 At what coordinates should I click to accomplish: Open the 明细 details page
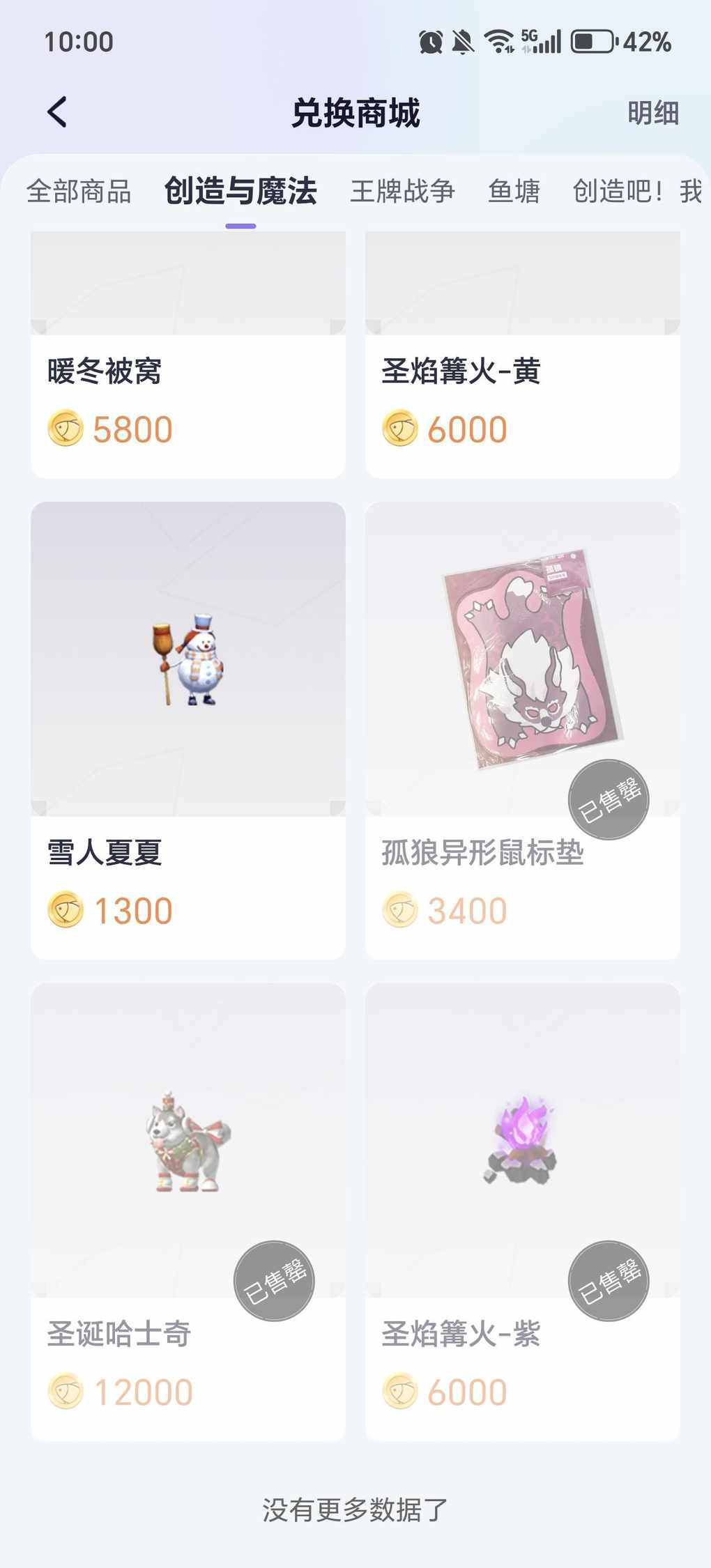pyautogui.click(x=652, y=113)
